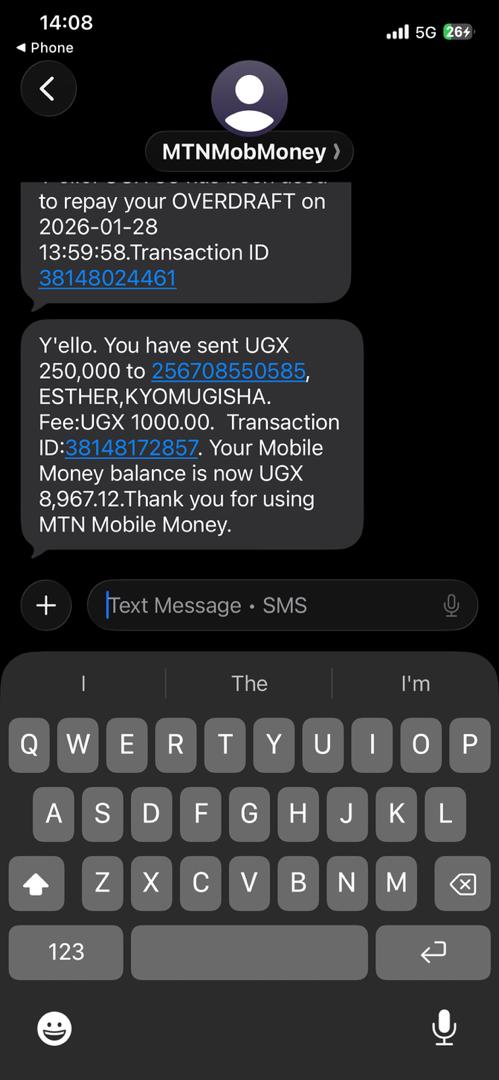Tap the phone number 256708550585 link
The width and height of the screenshot is (499, 1080).
tap(228, 371)
